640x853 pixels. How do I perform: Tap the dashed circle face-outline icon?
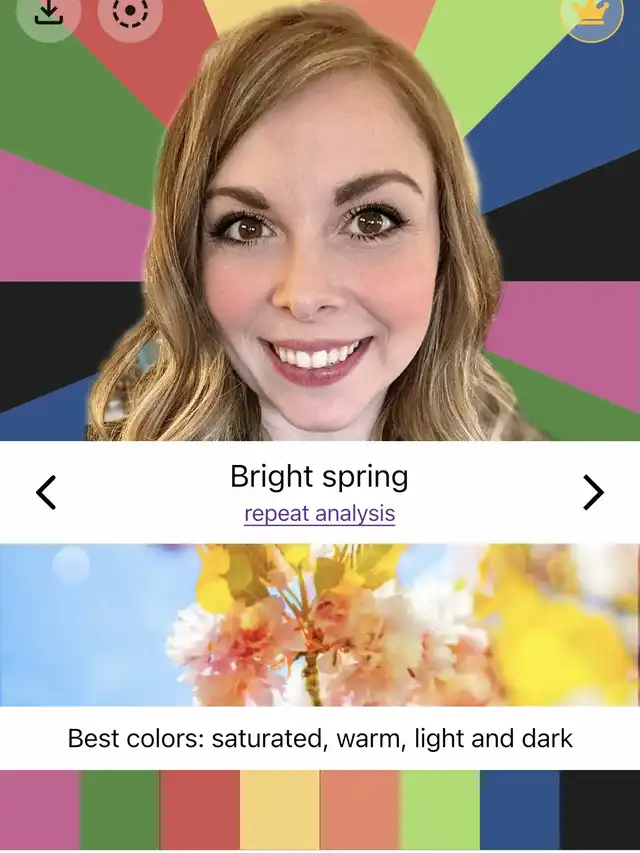[129, 14]
